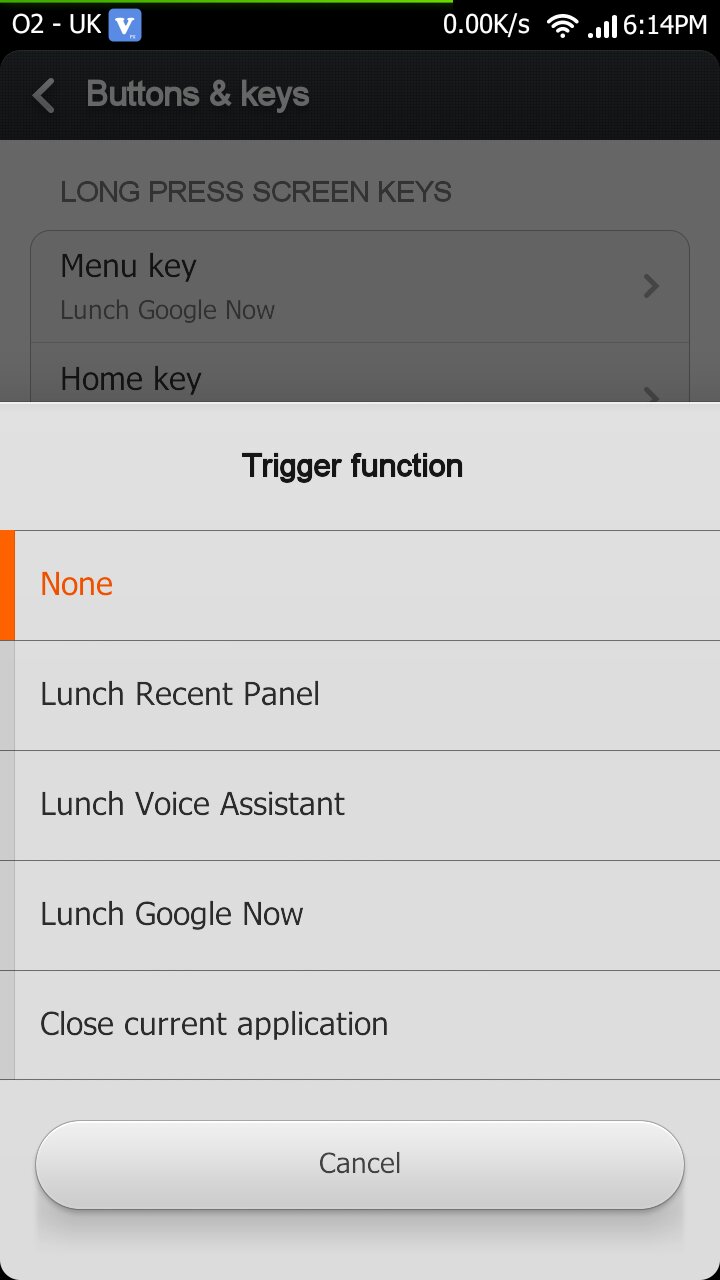Pick Lunch Voice Assistant option

point(360,805)
